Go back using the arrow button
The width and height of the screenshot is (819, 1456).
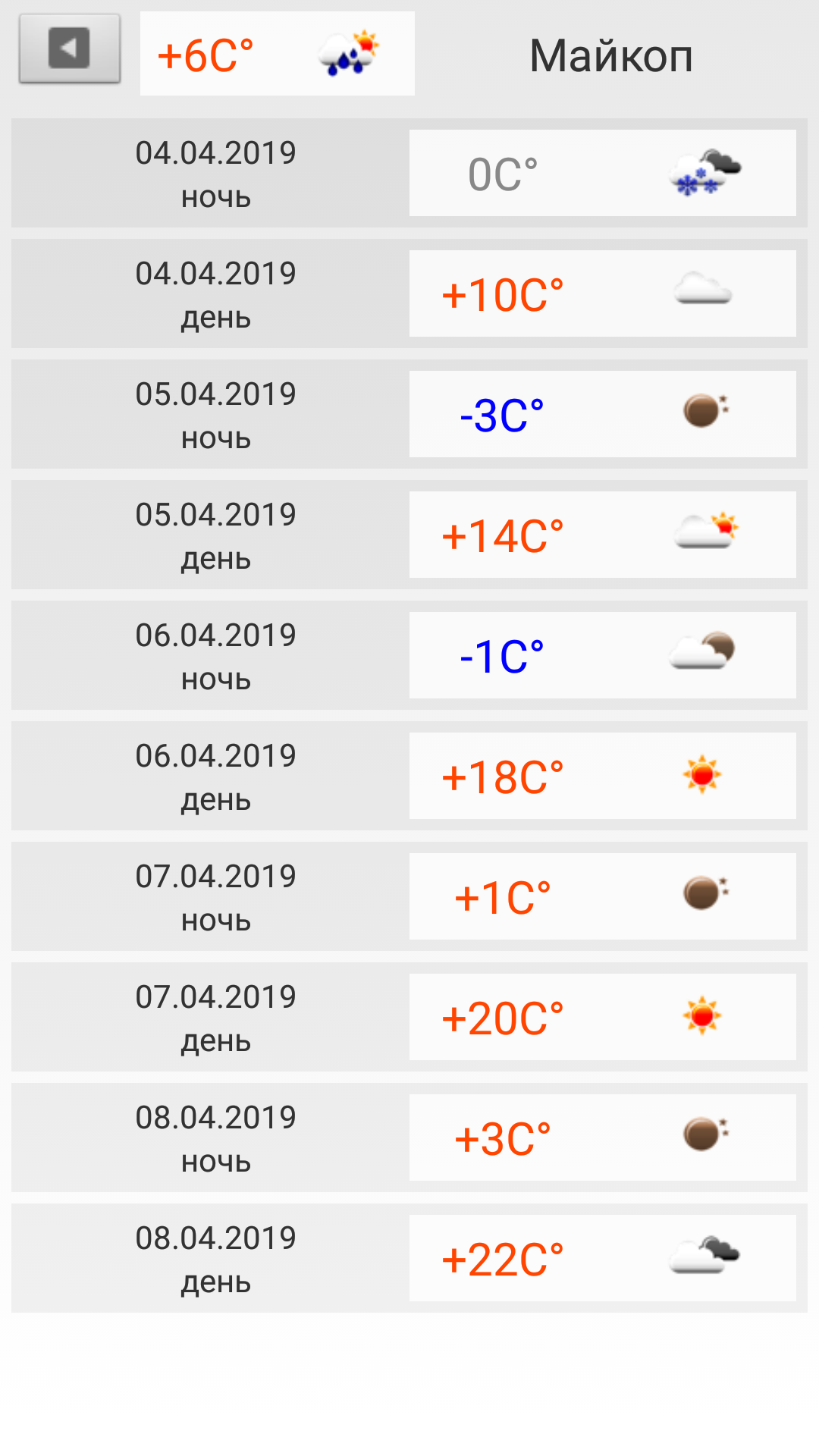coord(69,48)
